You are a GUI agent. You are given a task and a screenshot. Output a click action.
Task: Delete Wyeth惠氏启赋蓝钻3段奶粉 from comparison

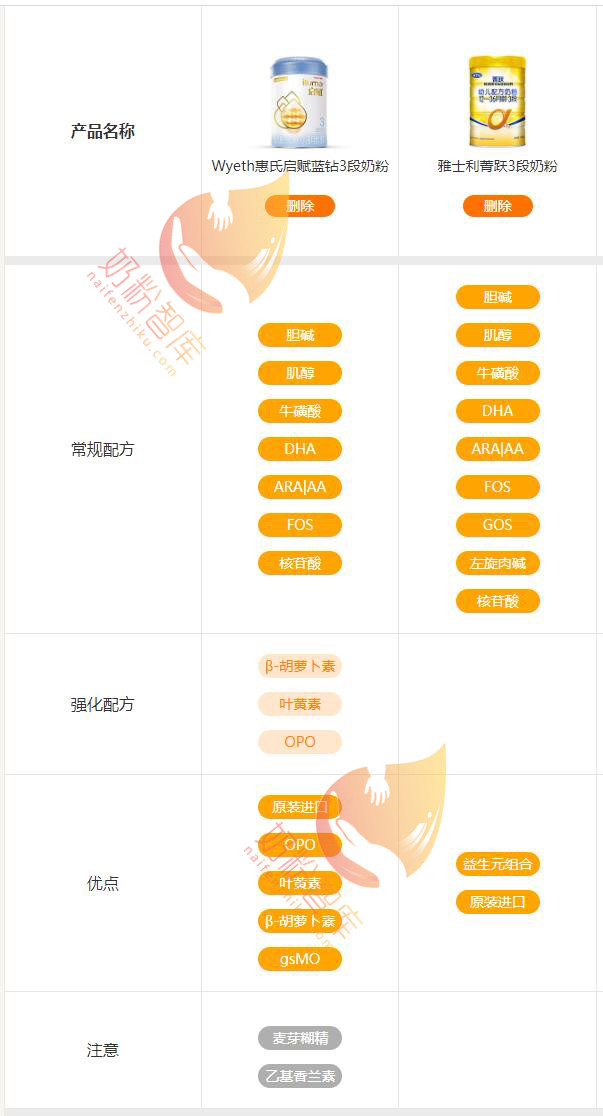tap(299, 206)
